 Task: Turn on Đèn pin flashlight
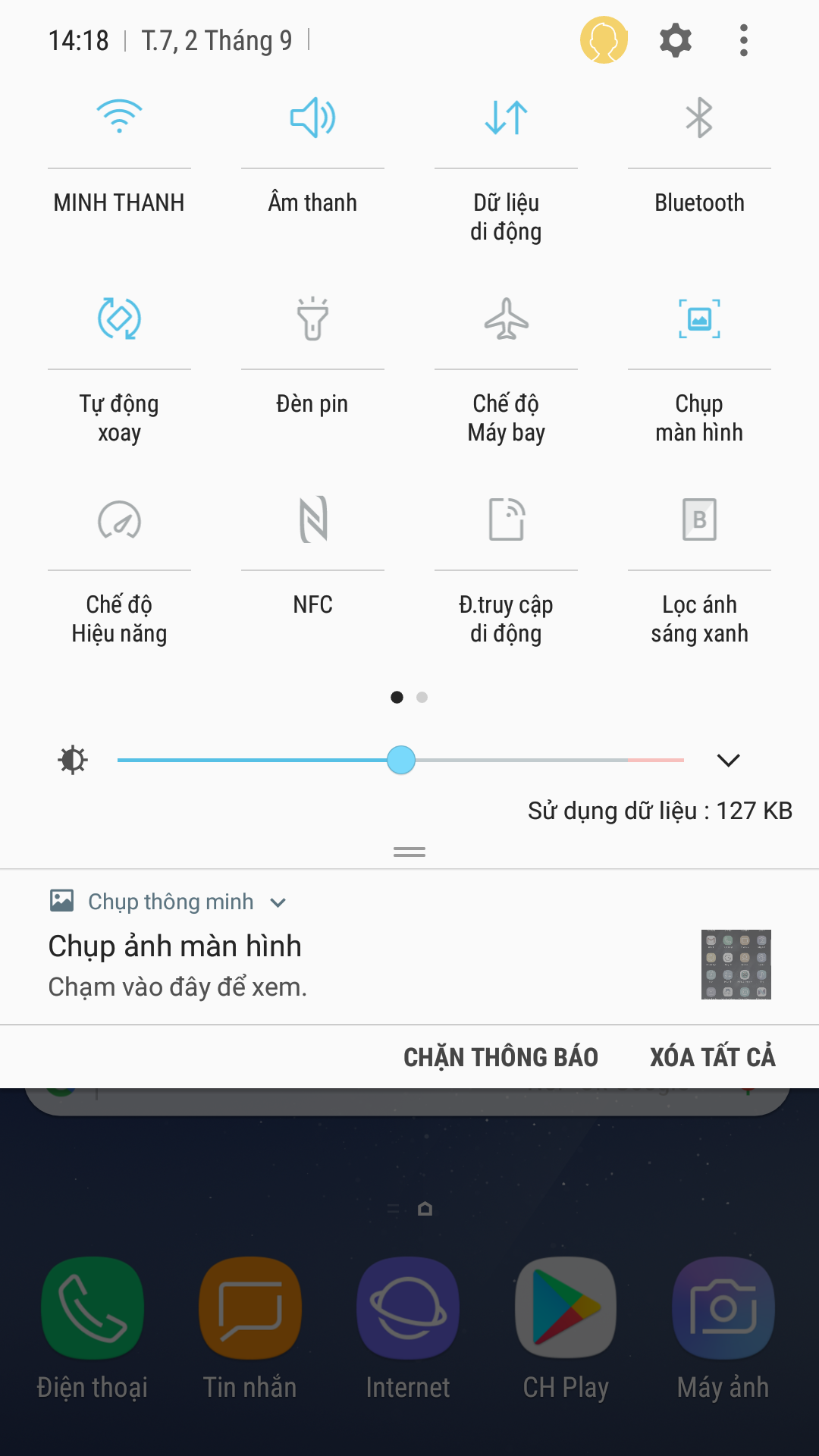pos(312,318)
